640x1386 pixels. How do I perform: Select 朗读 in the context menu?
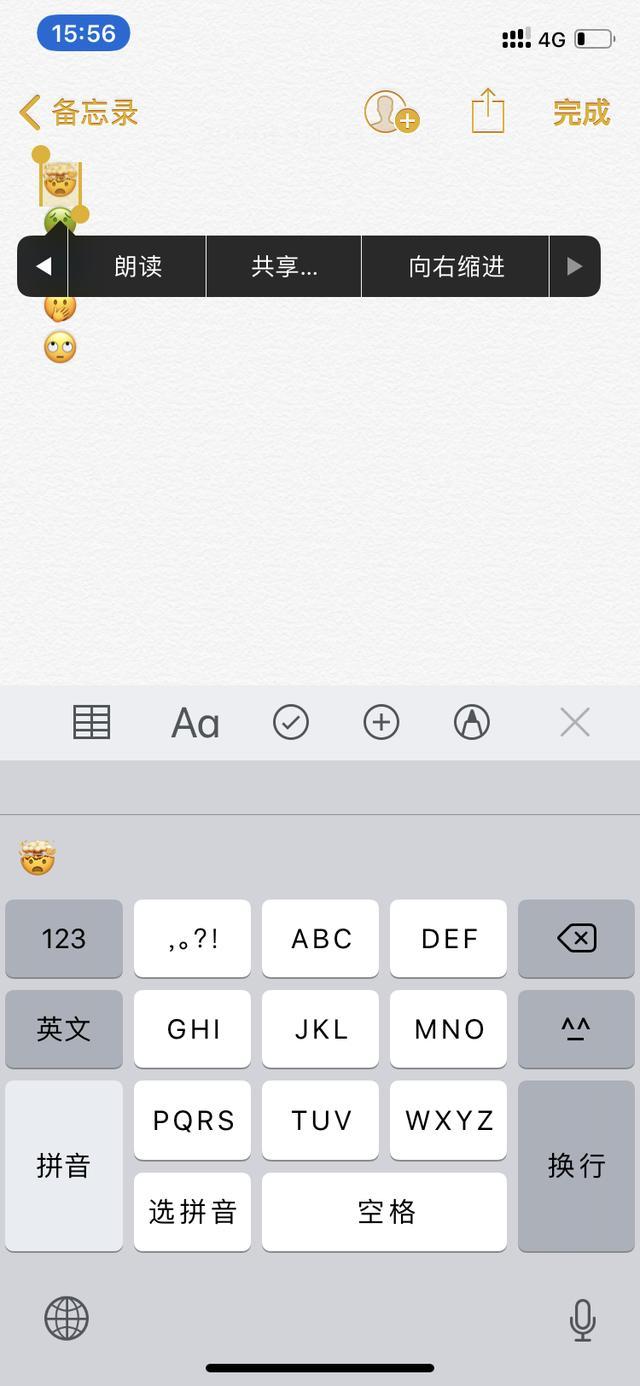pos(138,267)
